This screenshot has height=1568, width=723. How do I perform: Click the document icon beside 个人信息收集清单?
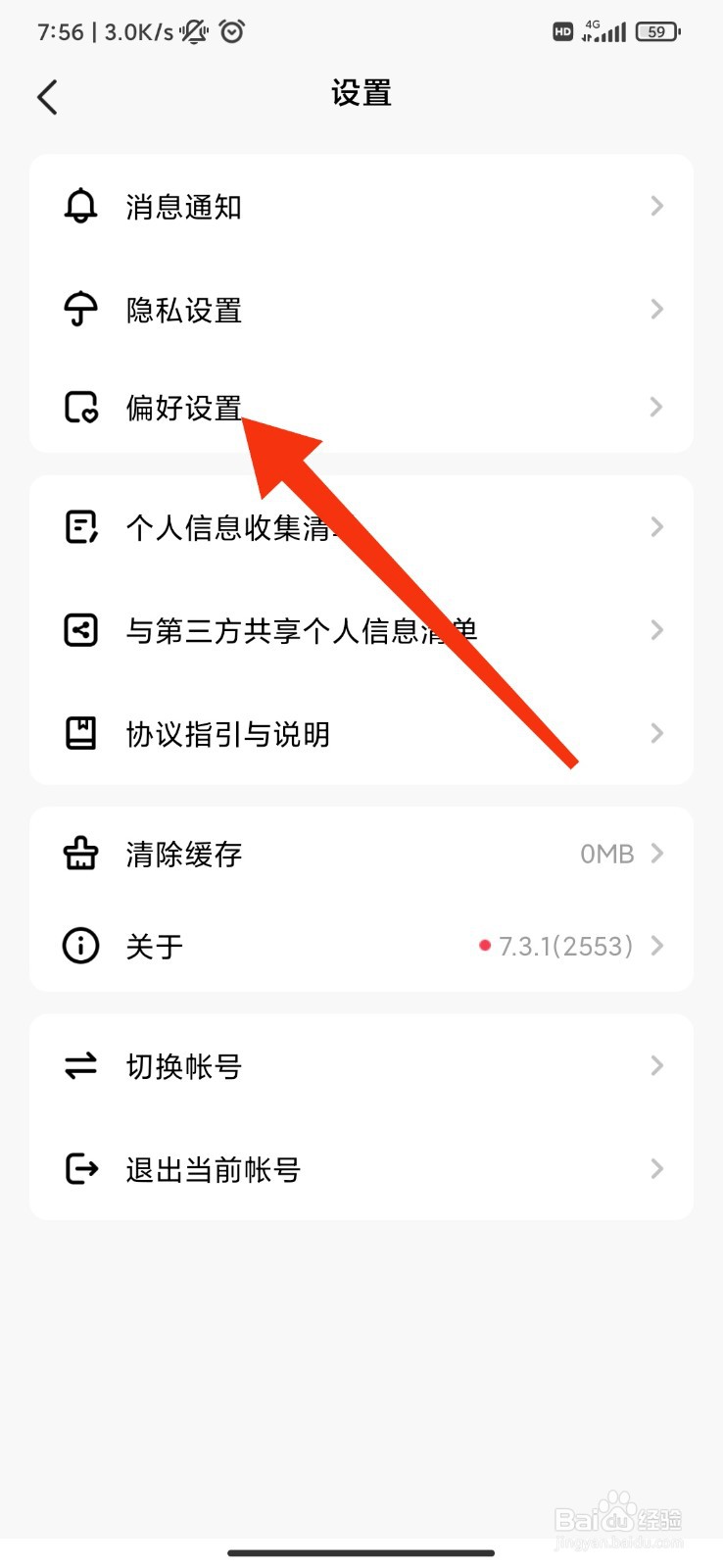pos(80,526)
